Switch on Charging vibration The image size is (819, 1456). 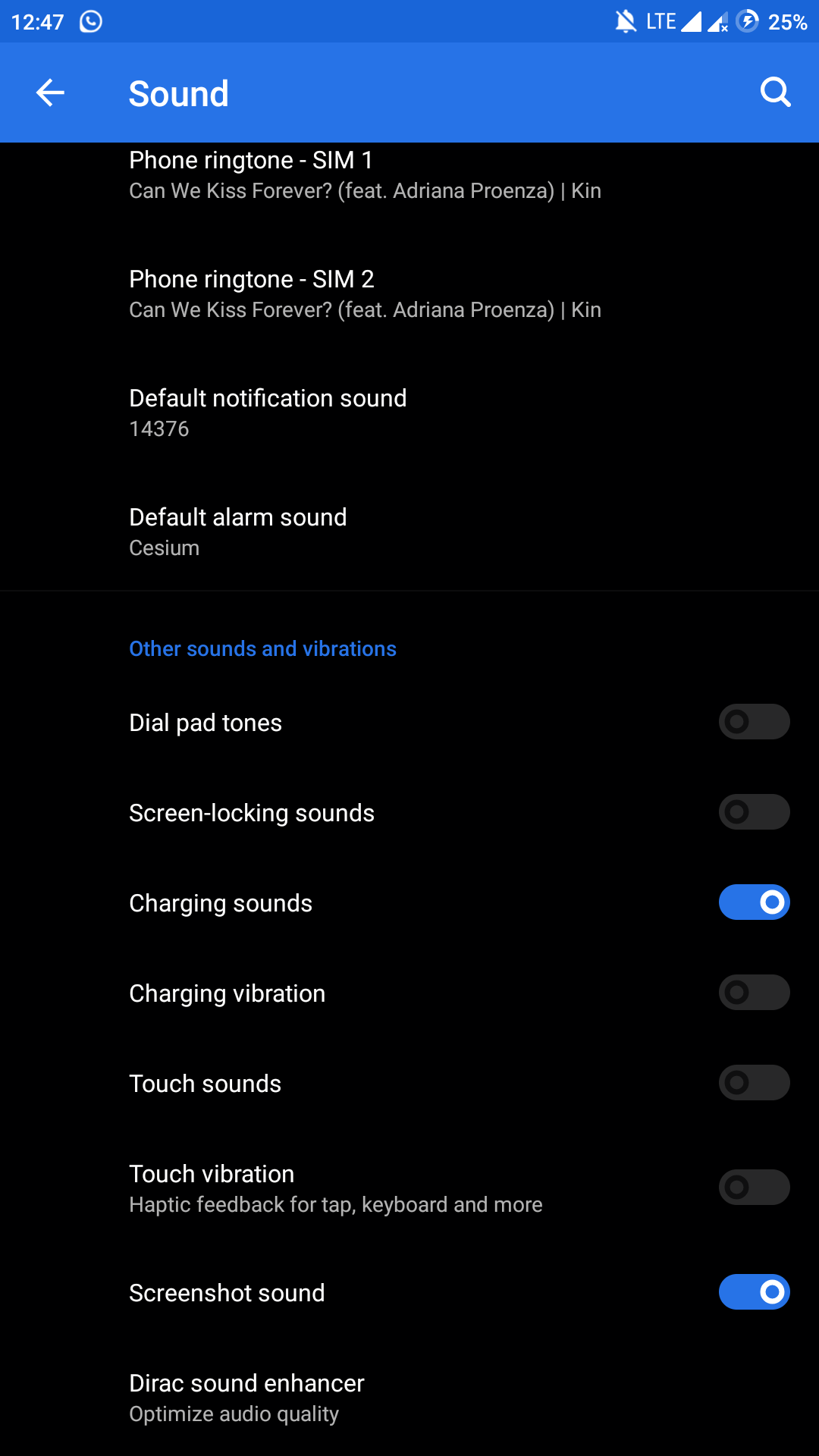click(754, 993)
